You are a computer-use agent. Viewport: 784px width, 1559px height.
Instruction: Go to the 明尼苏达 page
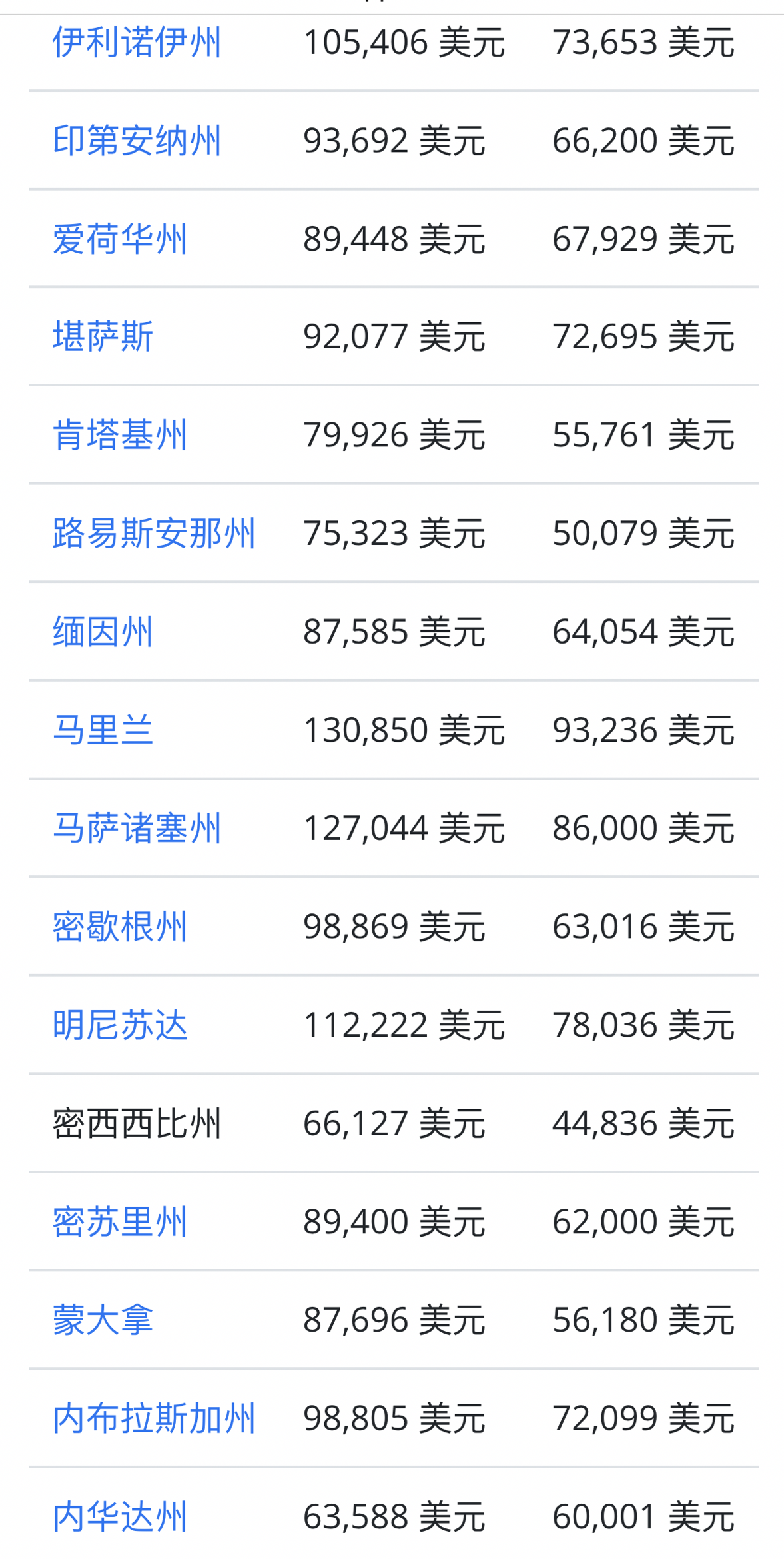click(120, 1025)
